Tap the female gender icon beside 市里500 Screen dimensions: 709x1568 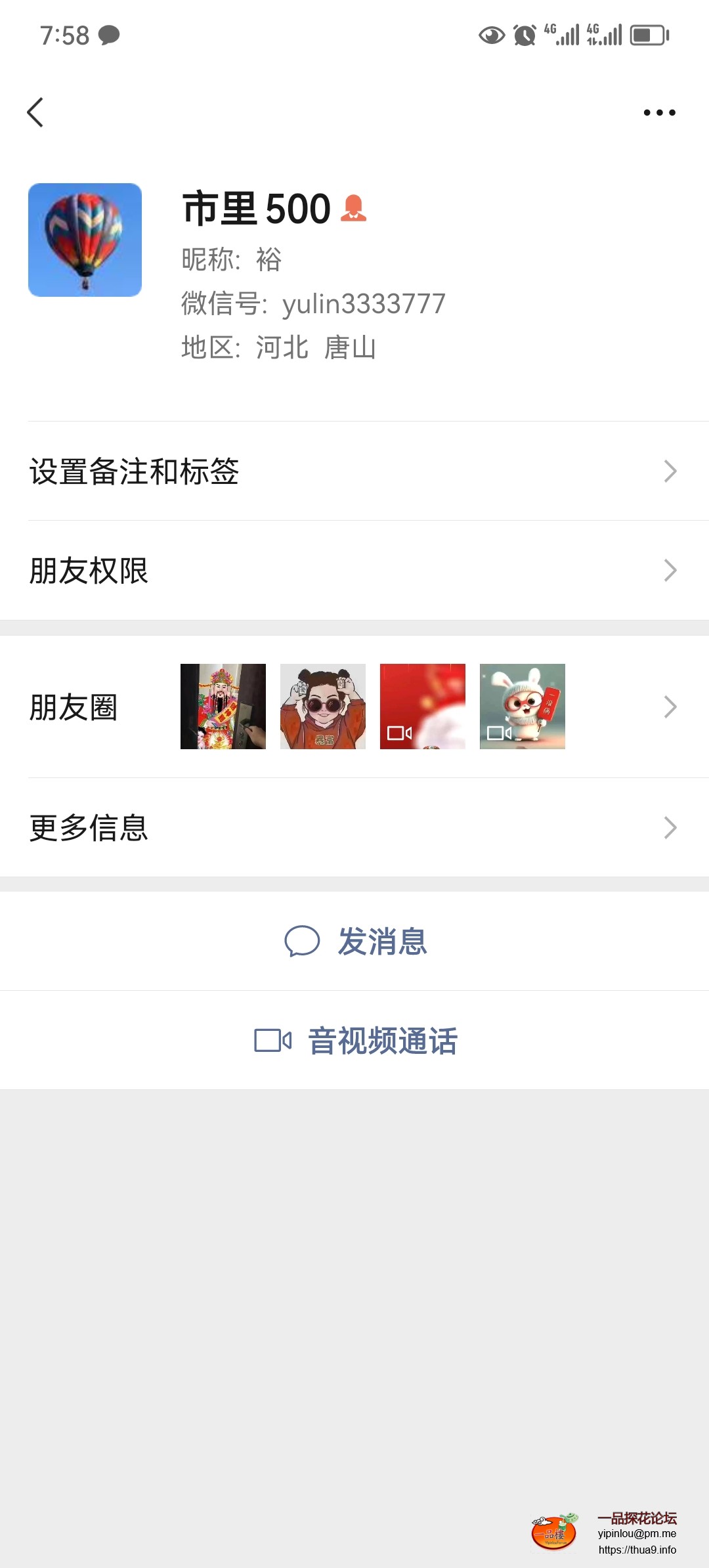point(354,209)
